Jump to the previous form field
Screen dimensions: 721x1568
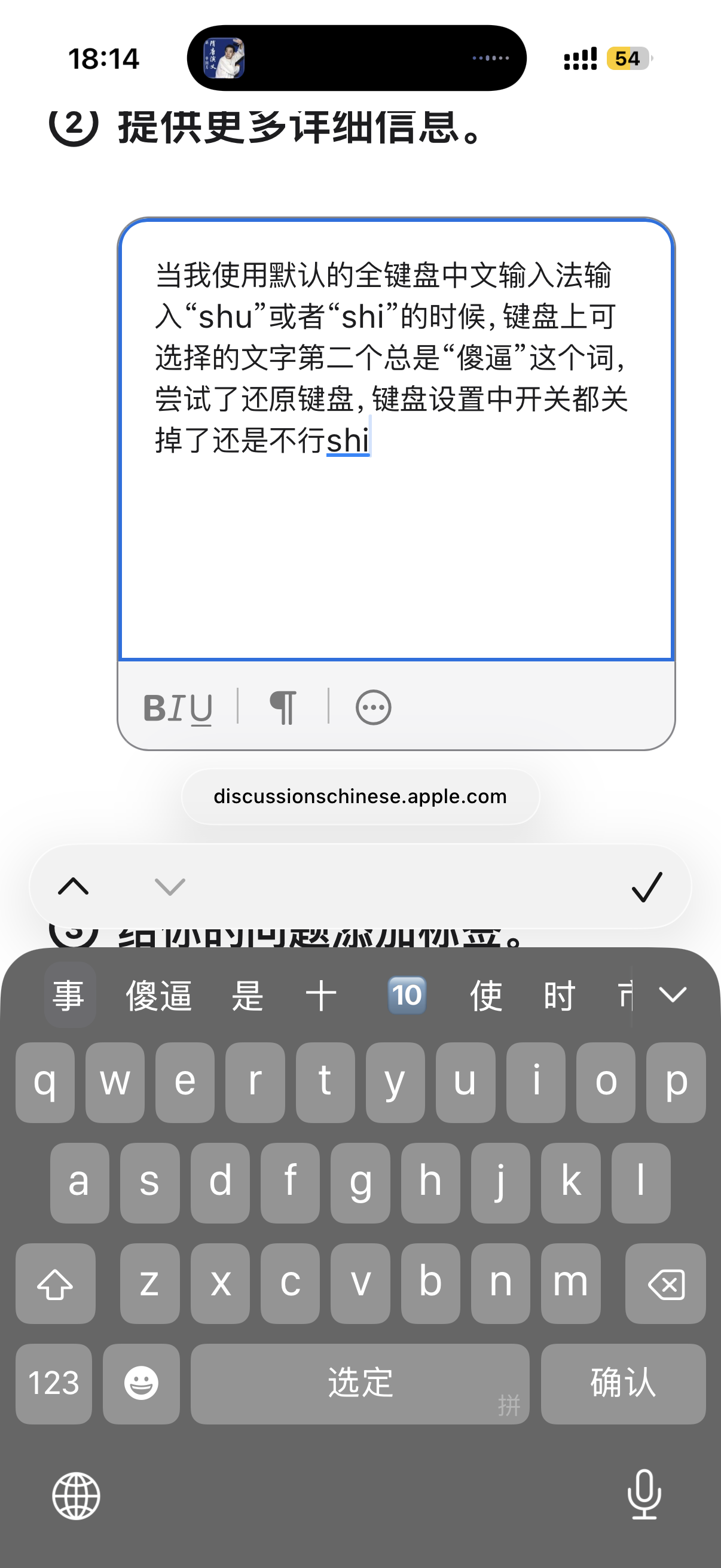coord(73,887)
